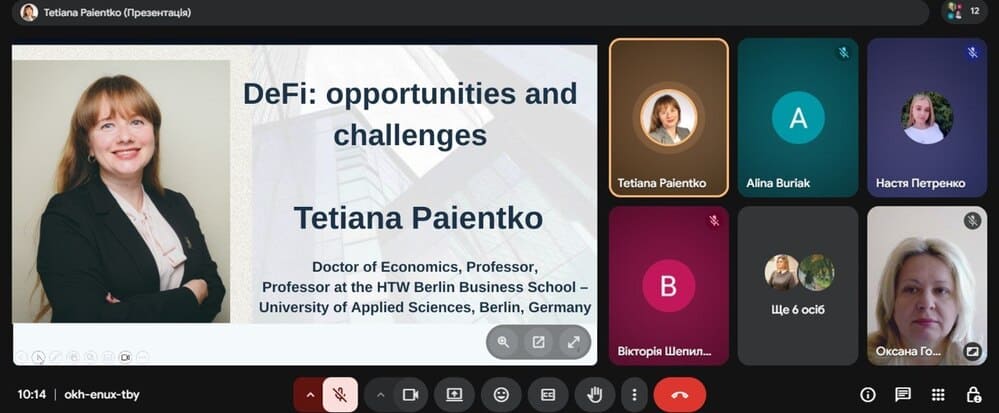Viewport: 999px width, 413px height.
Task: Raise your hand
Action: click(x=594, y=395)
